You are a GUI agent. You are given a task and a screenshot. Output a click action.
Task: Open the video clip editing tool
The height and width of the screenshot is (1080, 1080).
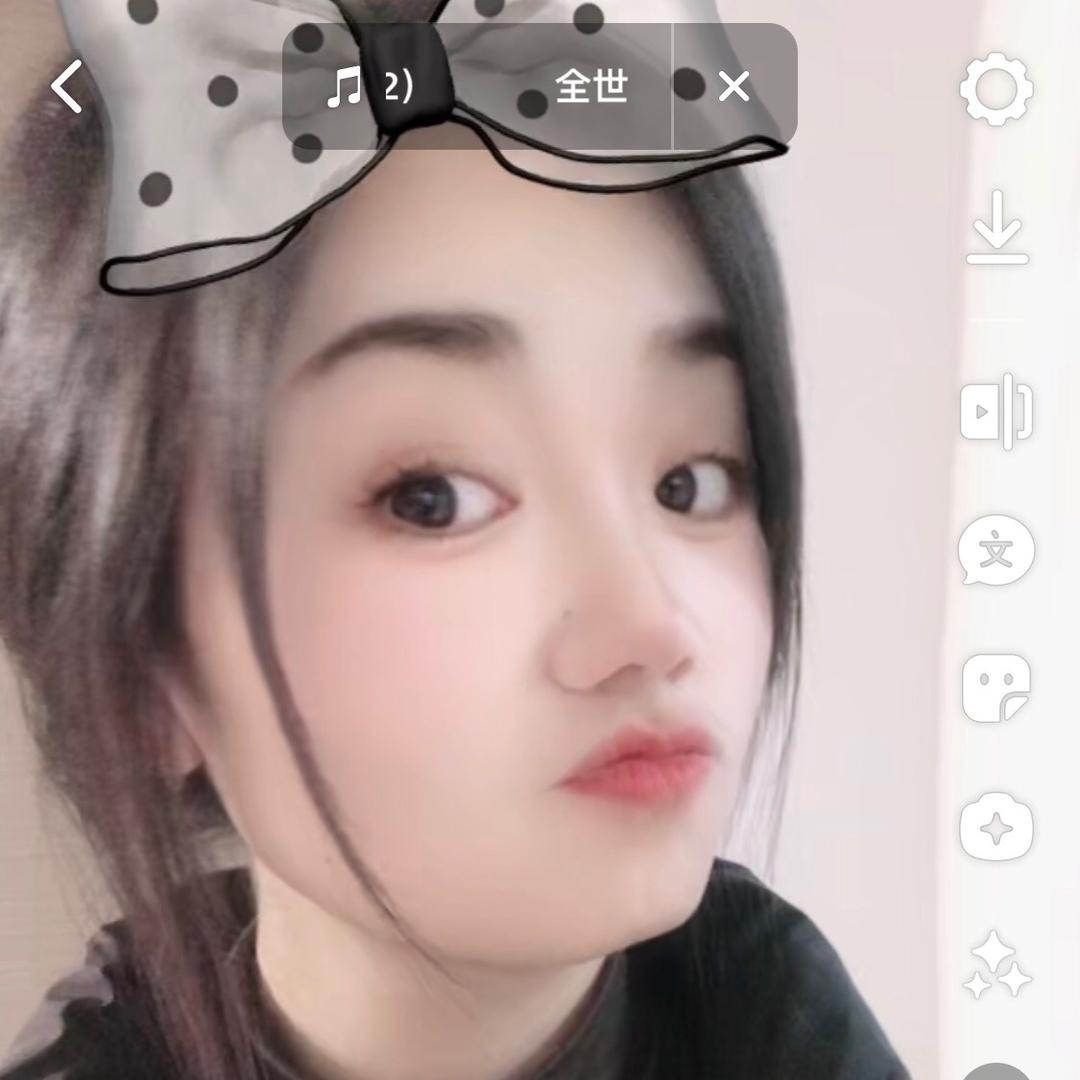pos(996,410)
